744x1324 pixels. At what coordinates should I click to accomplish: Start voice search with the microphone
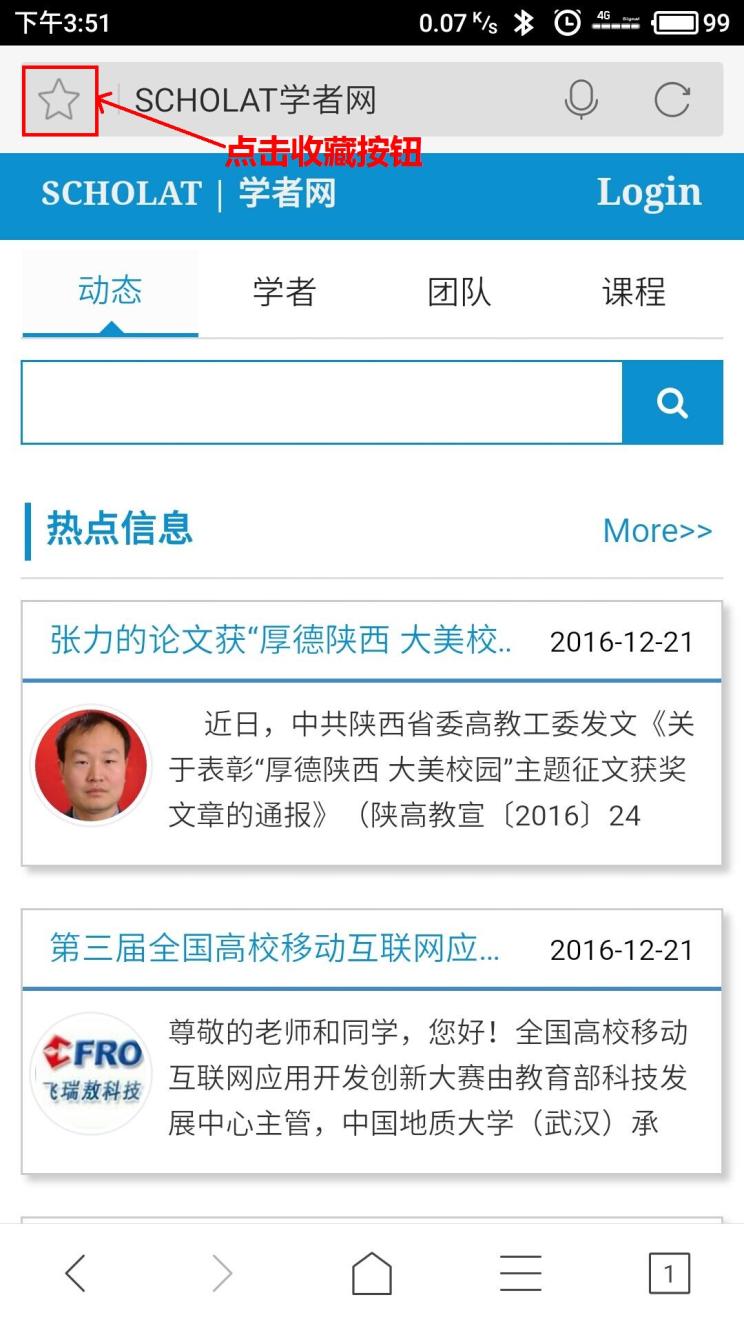(x=580, y=100)
